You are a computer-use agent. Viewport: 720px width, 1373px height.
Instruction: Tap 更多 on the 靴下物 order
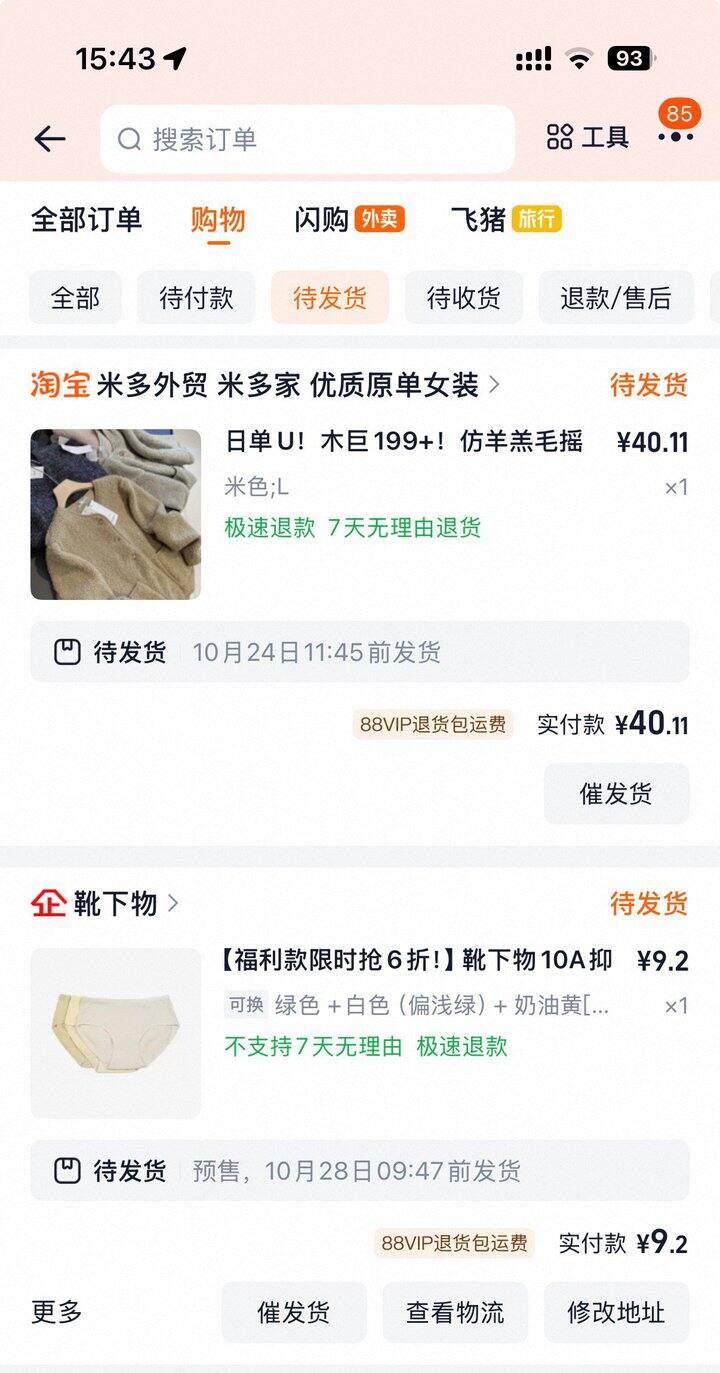(57, 1312)
